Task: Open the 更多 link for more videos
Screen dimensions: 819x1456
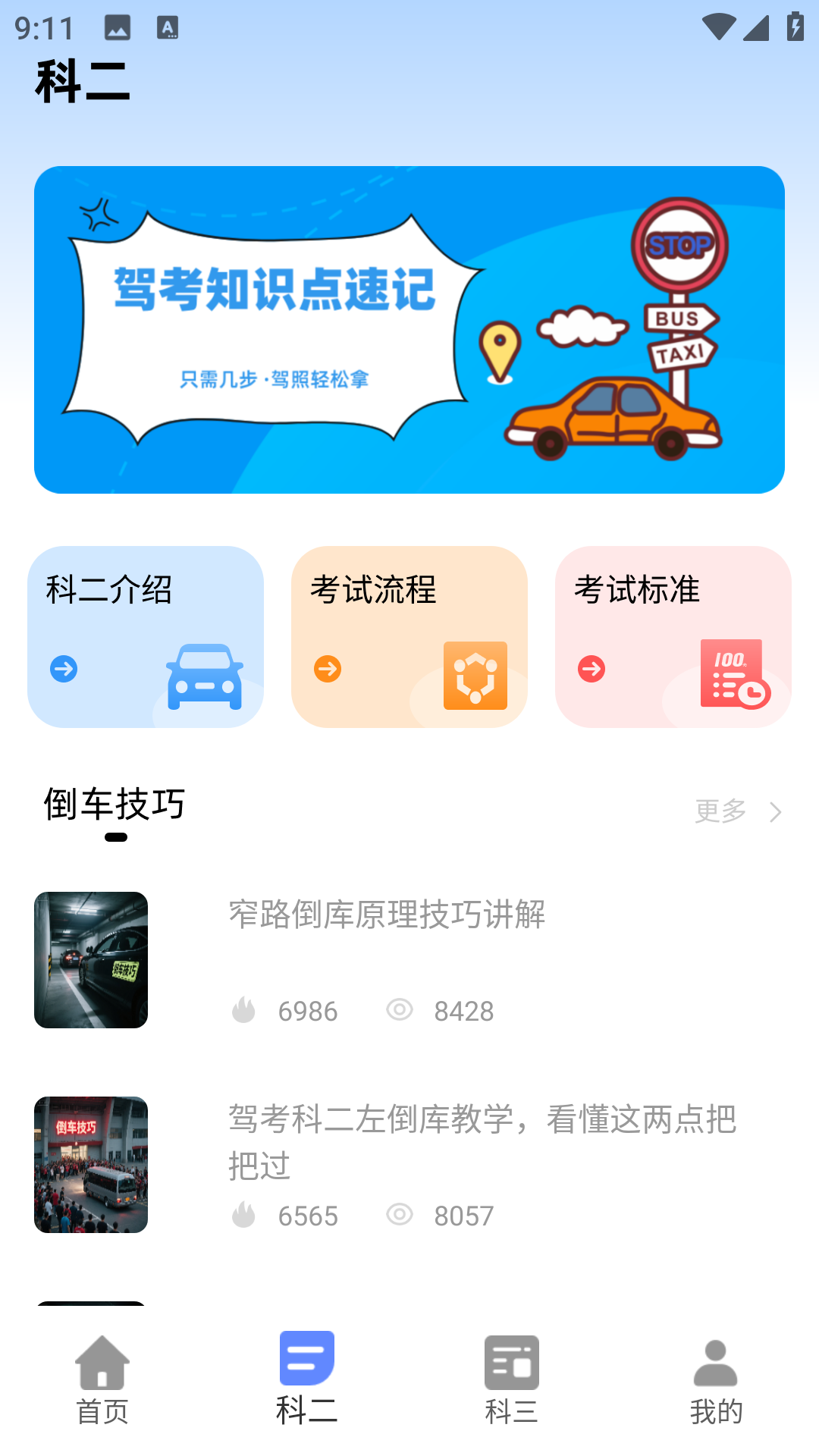Action: point(719,810)
